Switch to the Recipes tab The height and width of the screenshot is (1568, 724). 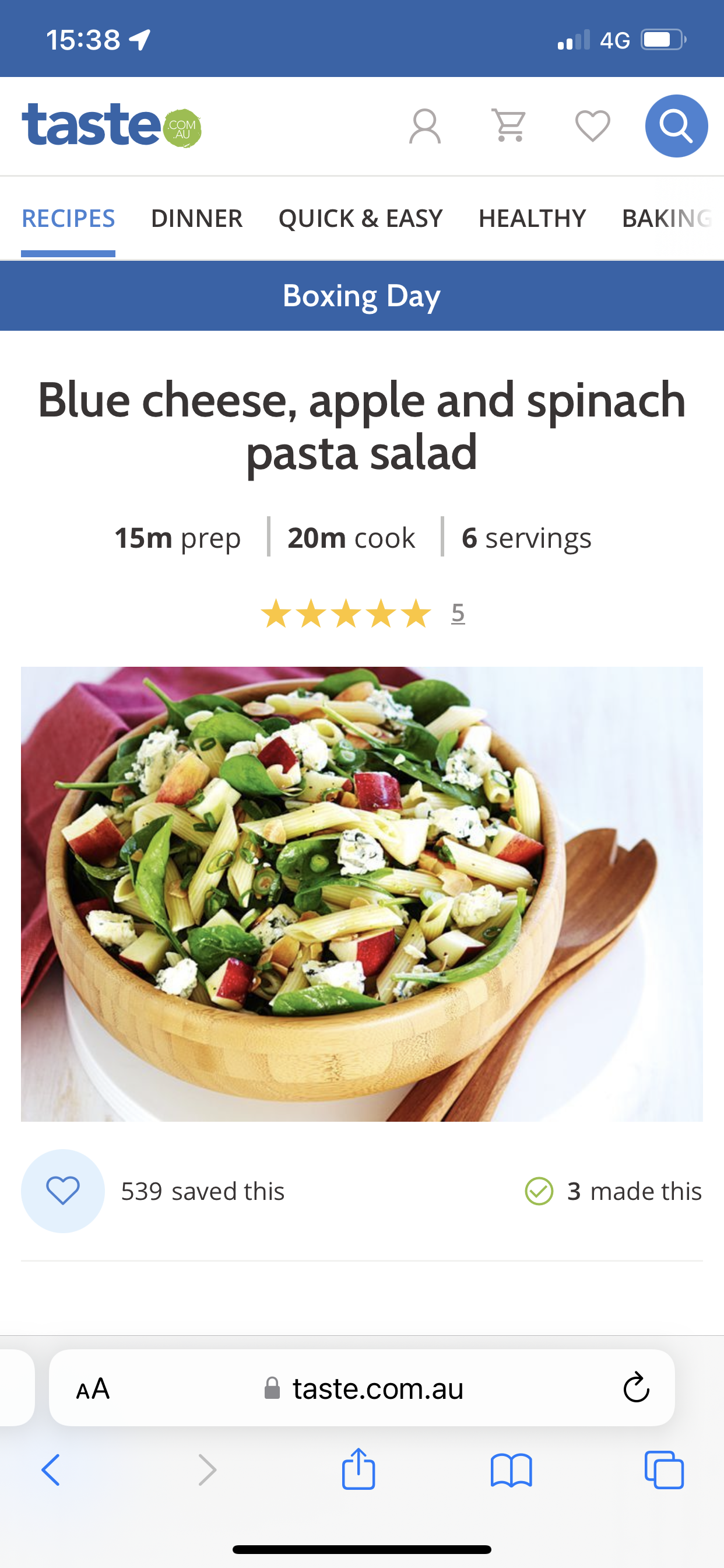pos(68,219)
